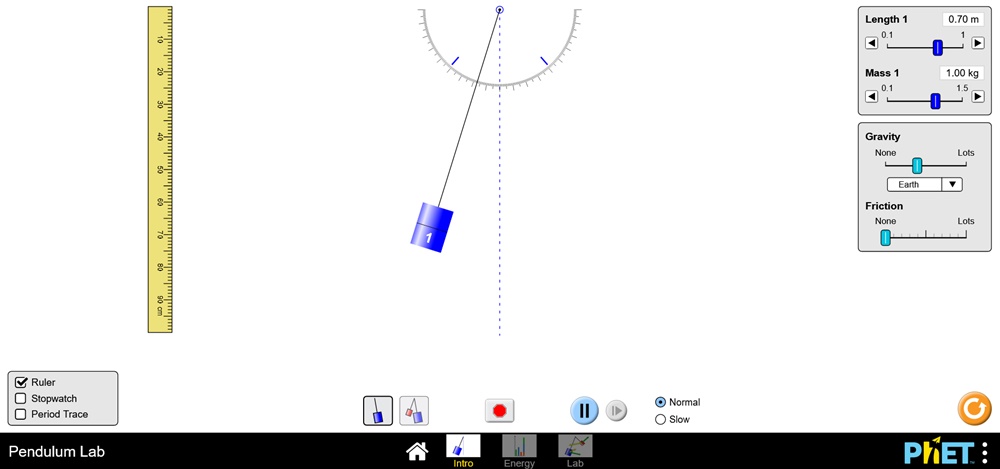Select the two pendulums button

(x=414, y=410)
